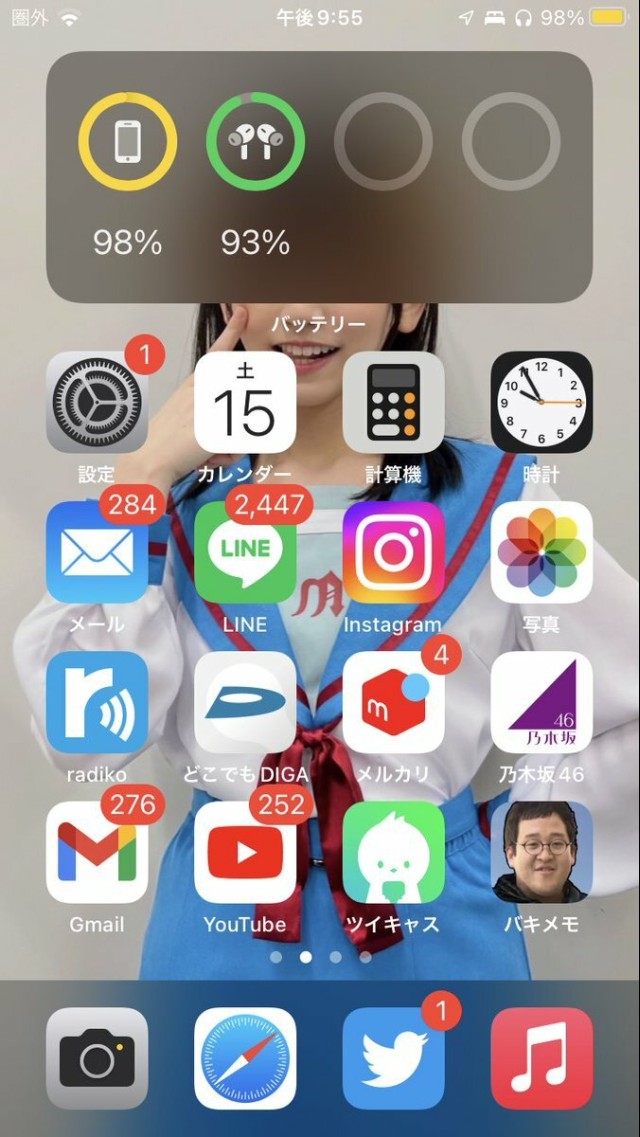640x1137 pixels.
Task: Open the メール mail app
Action: [x=97, y=552]
